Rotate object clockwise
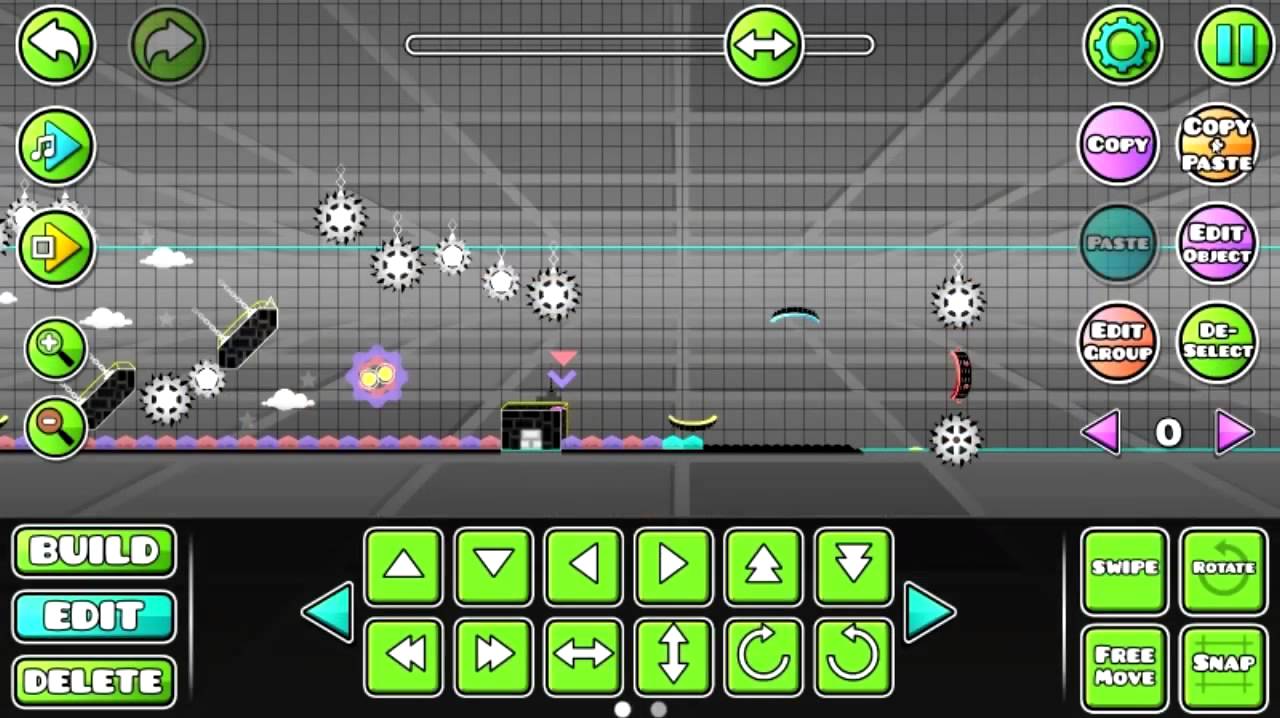 pos(764,656)
